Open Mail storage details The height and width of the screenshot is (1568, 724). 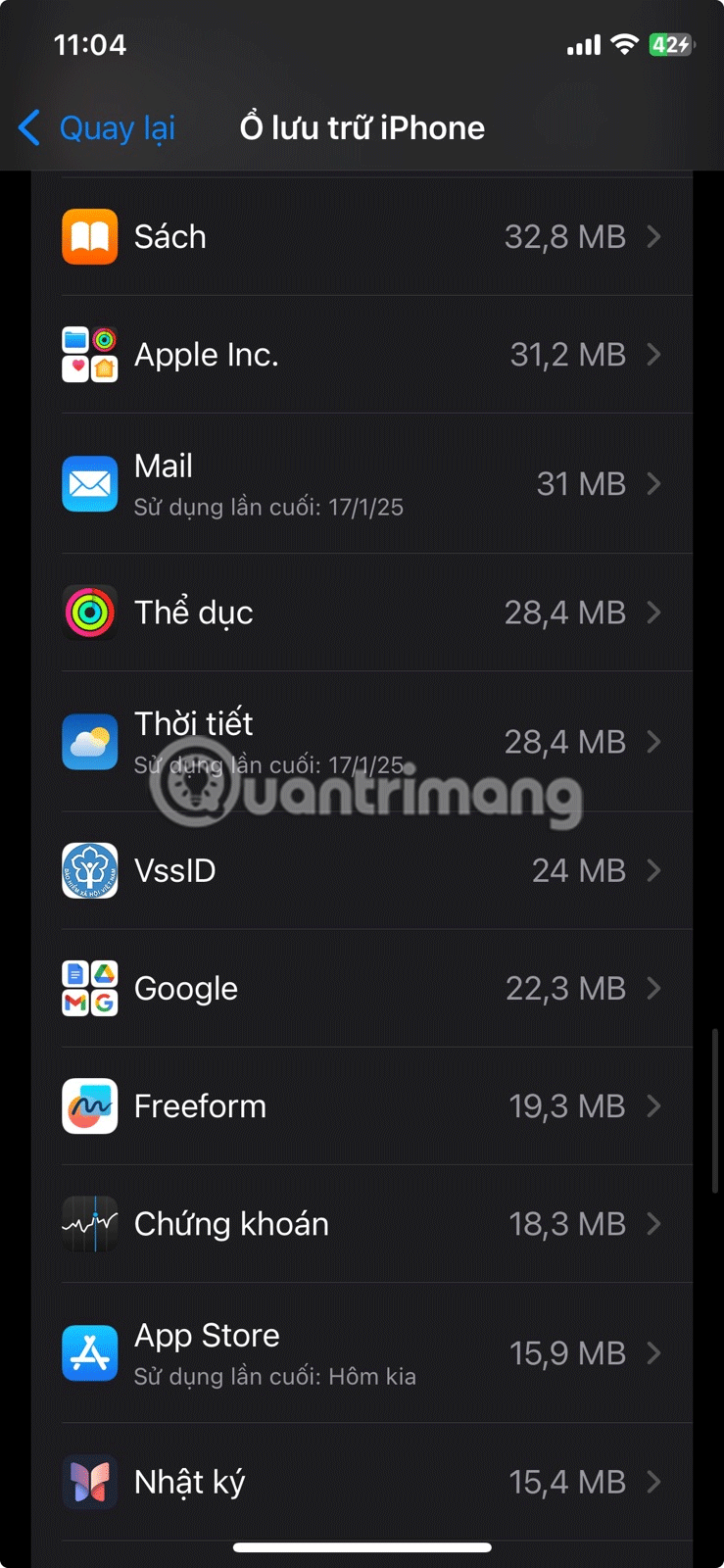[x=362, y=484]
